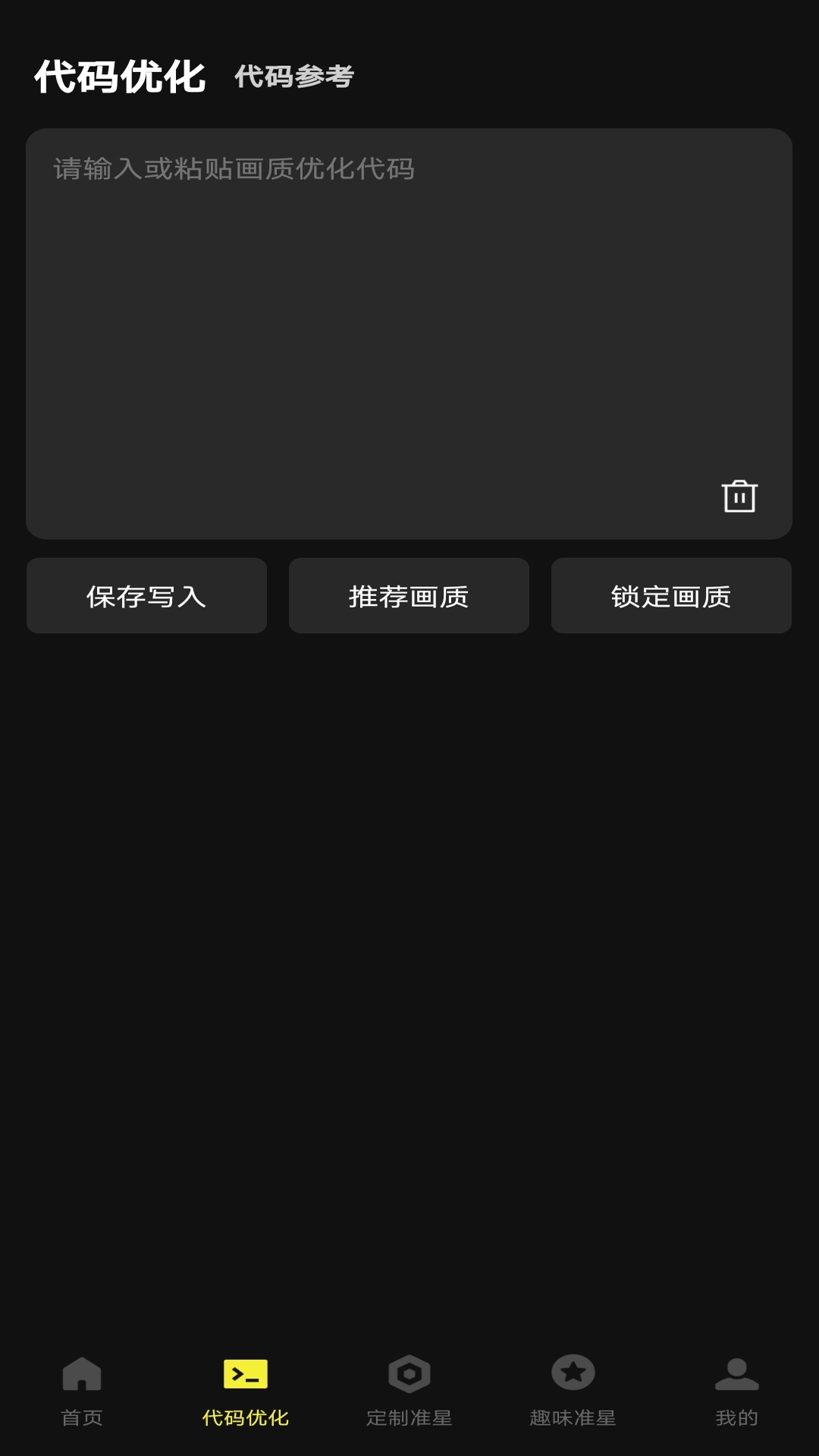Switch to the 定制准星 tab

(x=409, y=1395)
